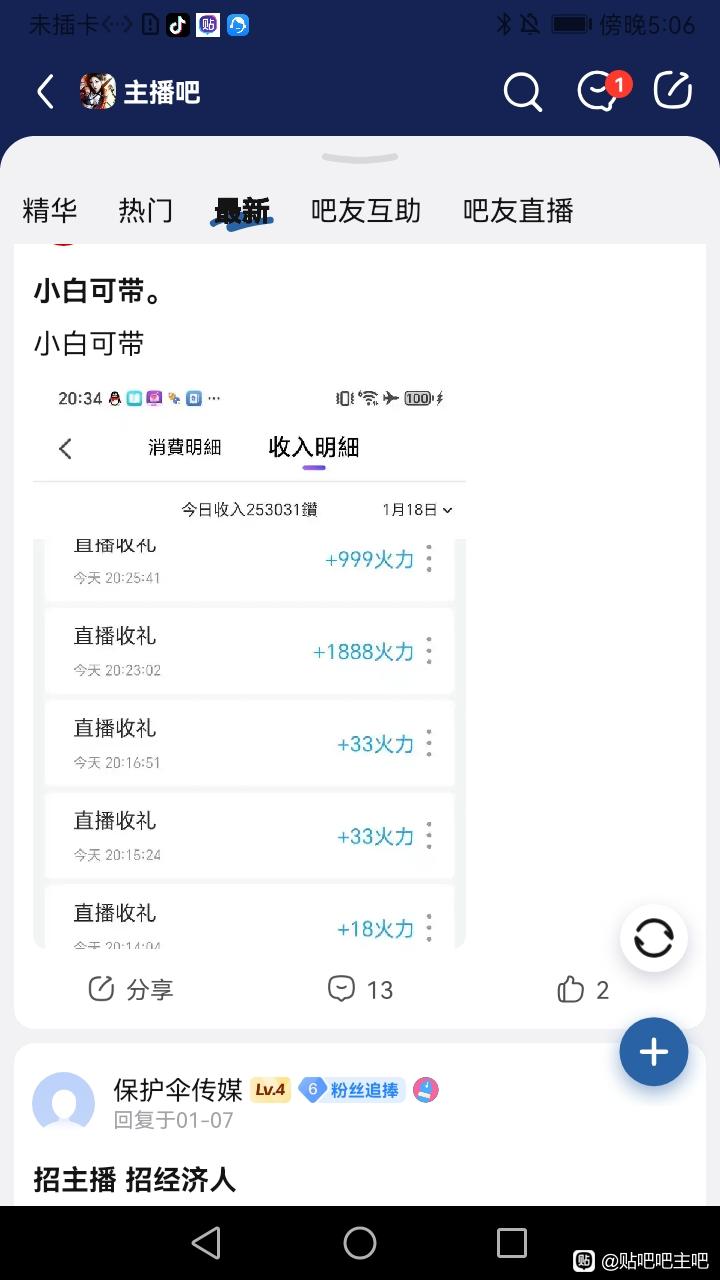Tap the blue plus floating button
The height and width of the screenshot is (1280, 720).
tap(653, 1052)
